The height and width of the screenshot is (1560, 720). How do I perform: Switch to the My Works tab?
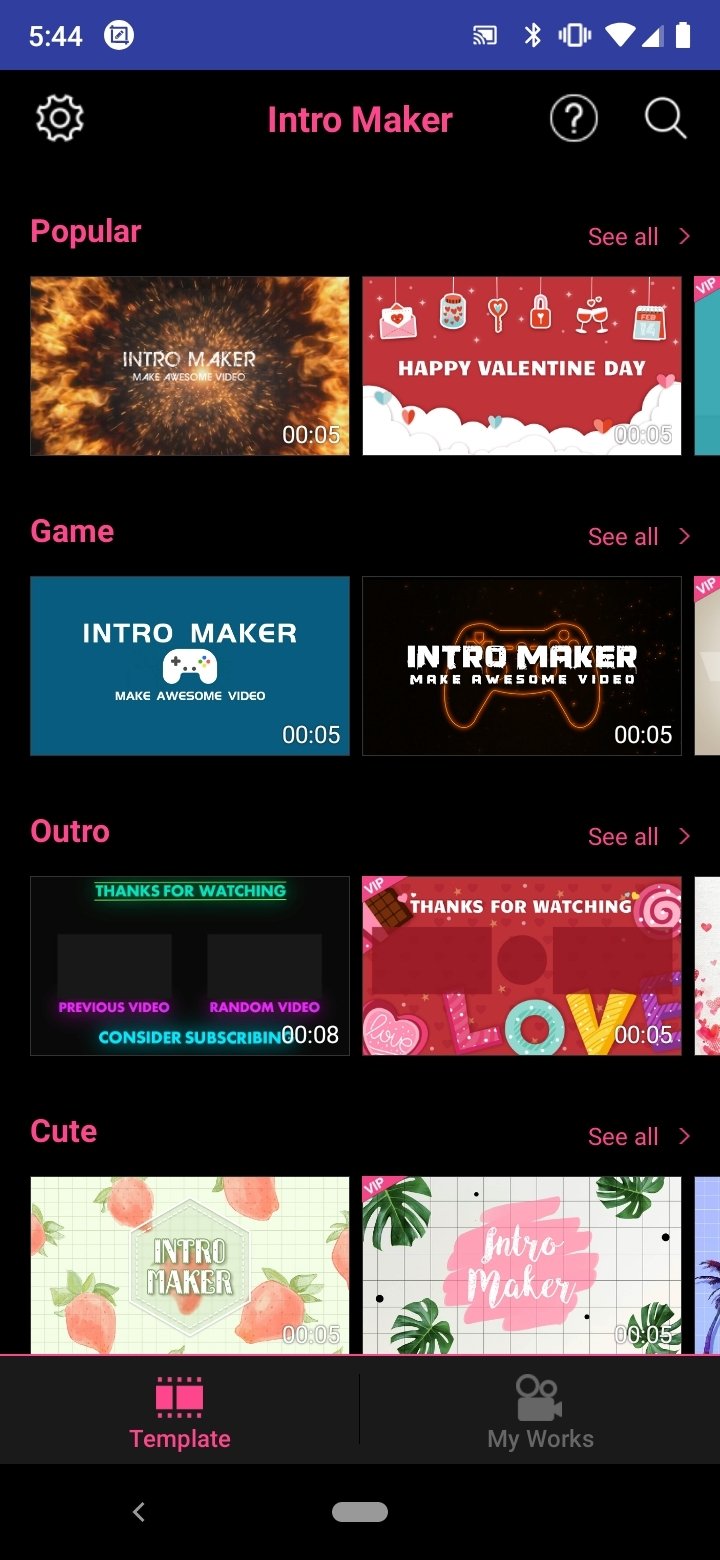[540, 1411]
